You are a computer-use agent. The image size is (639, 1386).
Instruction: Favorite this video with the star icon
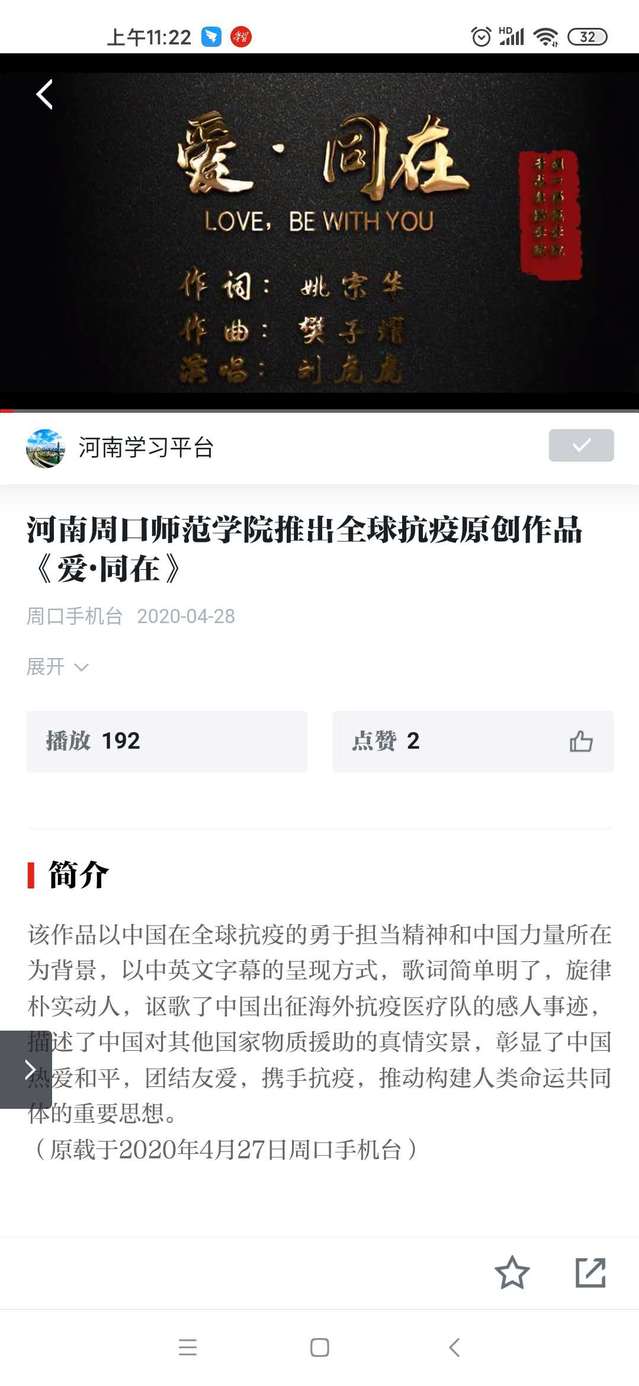(x=512, y=1273)
